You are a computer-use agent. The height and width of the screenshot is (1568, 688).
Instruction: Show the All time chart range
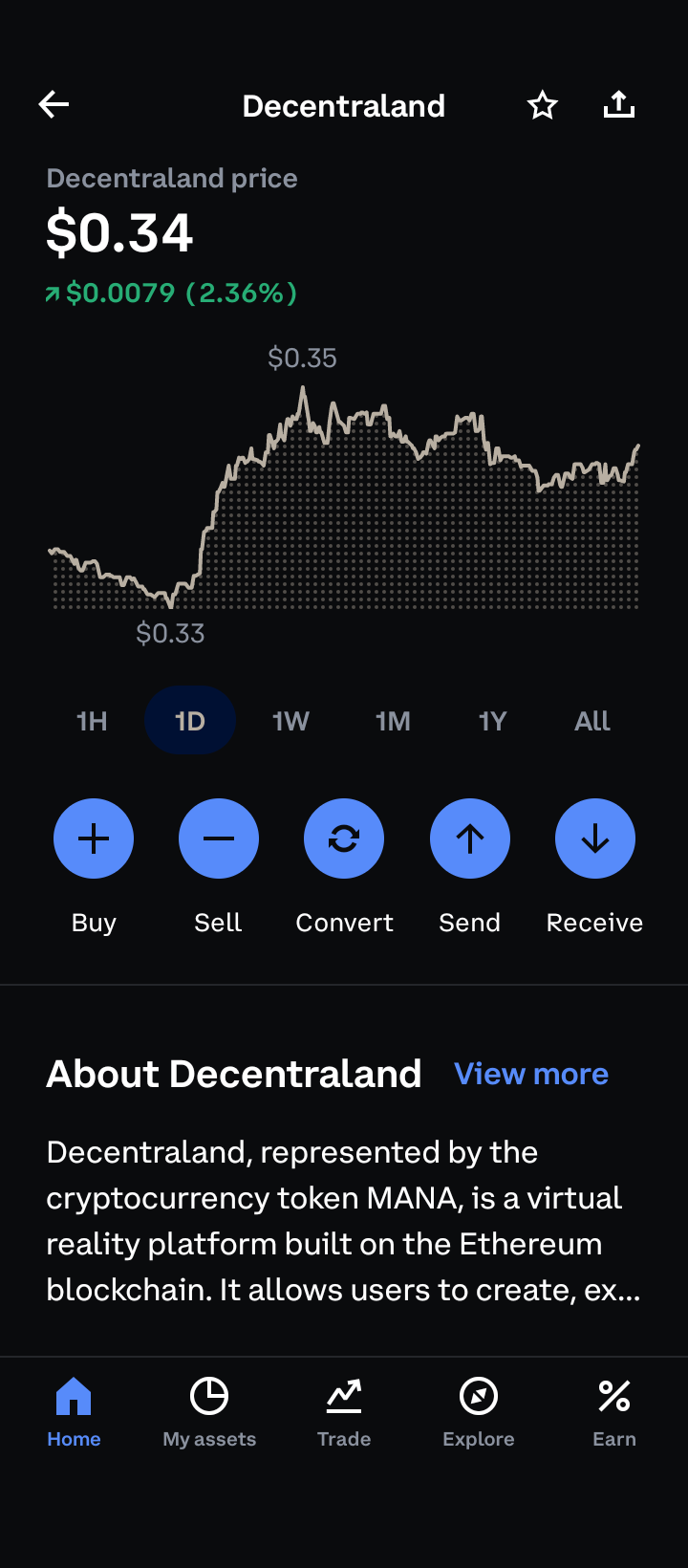click(x=592, y=721)
